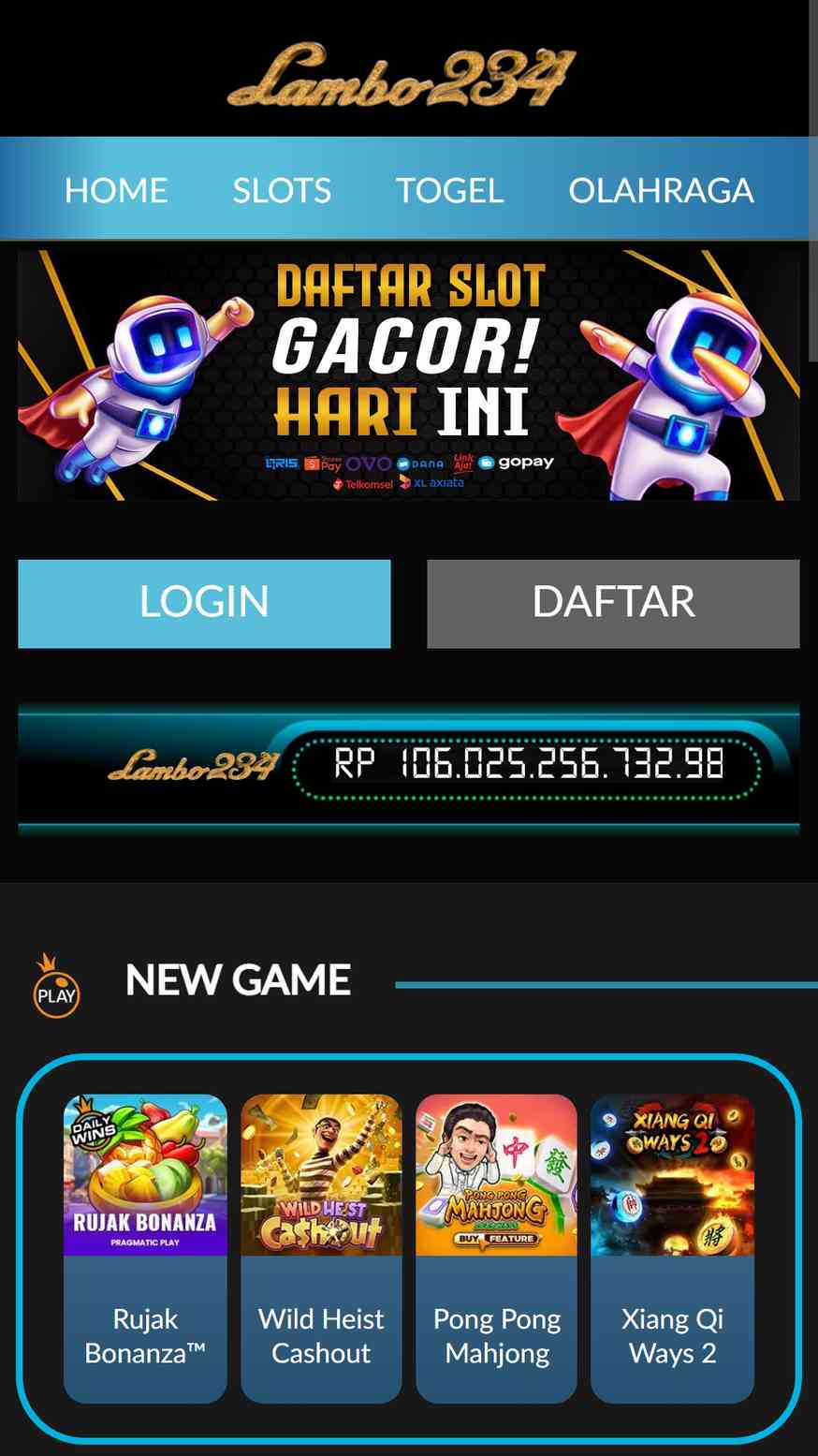Image resolution: width=818 pixels, height=1456 pixels.
Task: Tap the LOGIN button
Action: pos(204,604)
